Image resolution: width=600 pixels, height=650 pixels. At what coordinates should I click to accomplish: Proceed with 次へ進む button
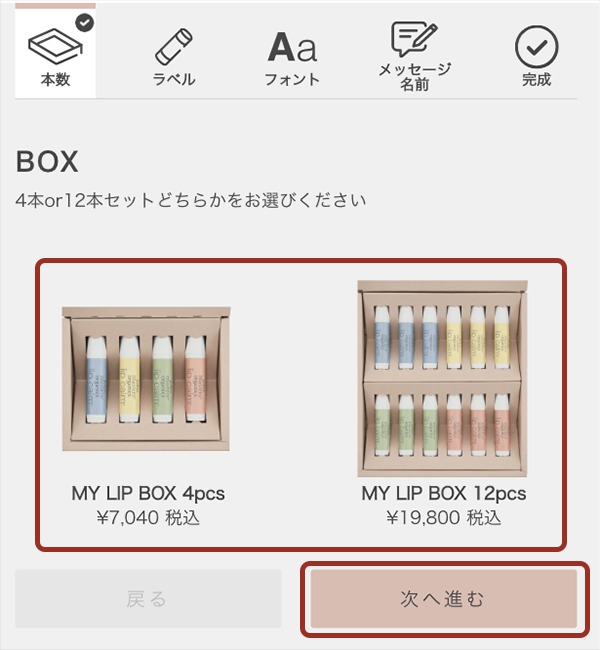point(443,599)
